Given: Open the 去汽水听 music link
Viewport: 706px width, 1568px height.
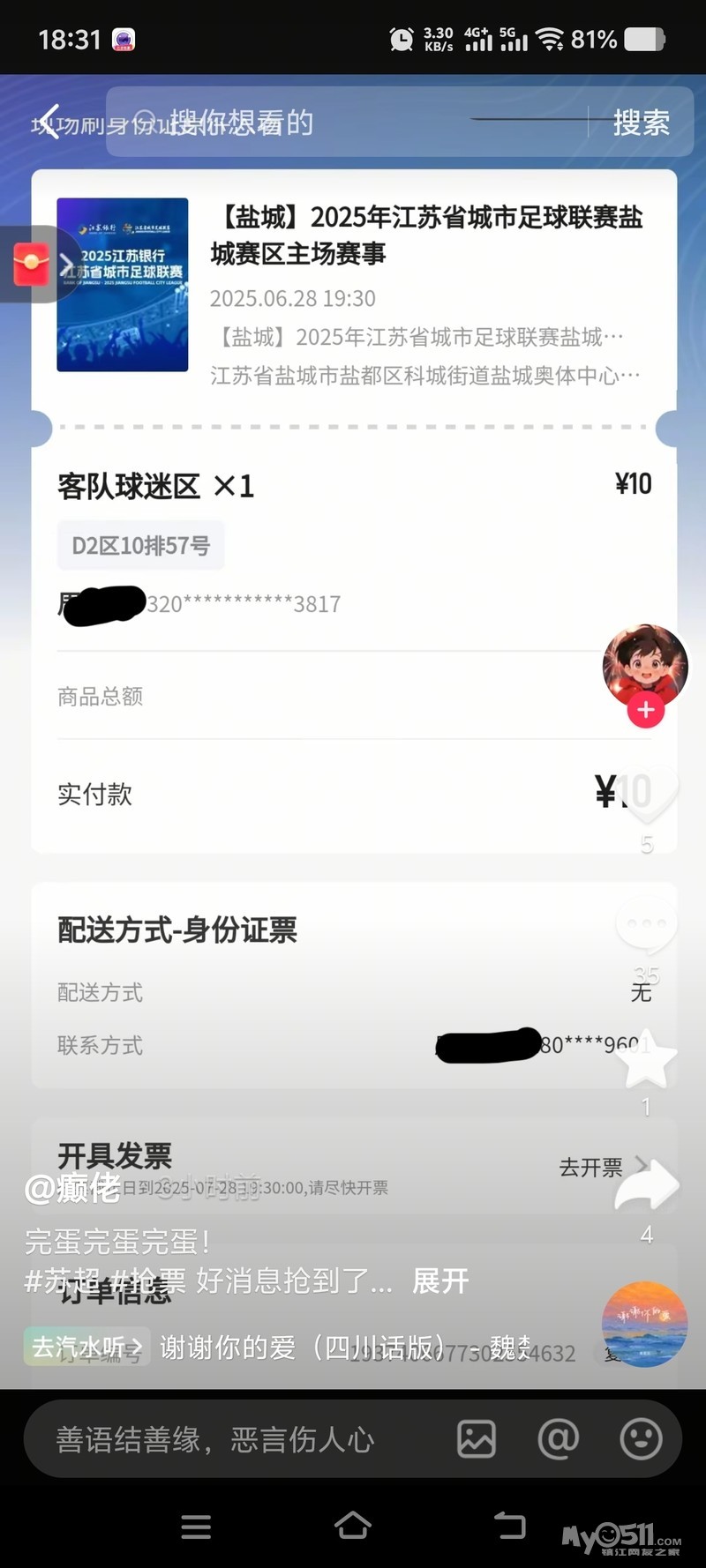Looking at the screenshot, I should (86, 1347).
